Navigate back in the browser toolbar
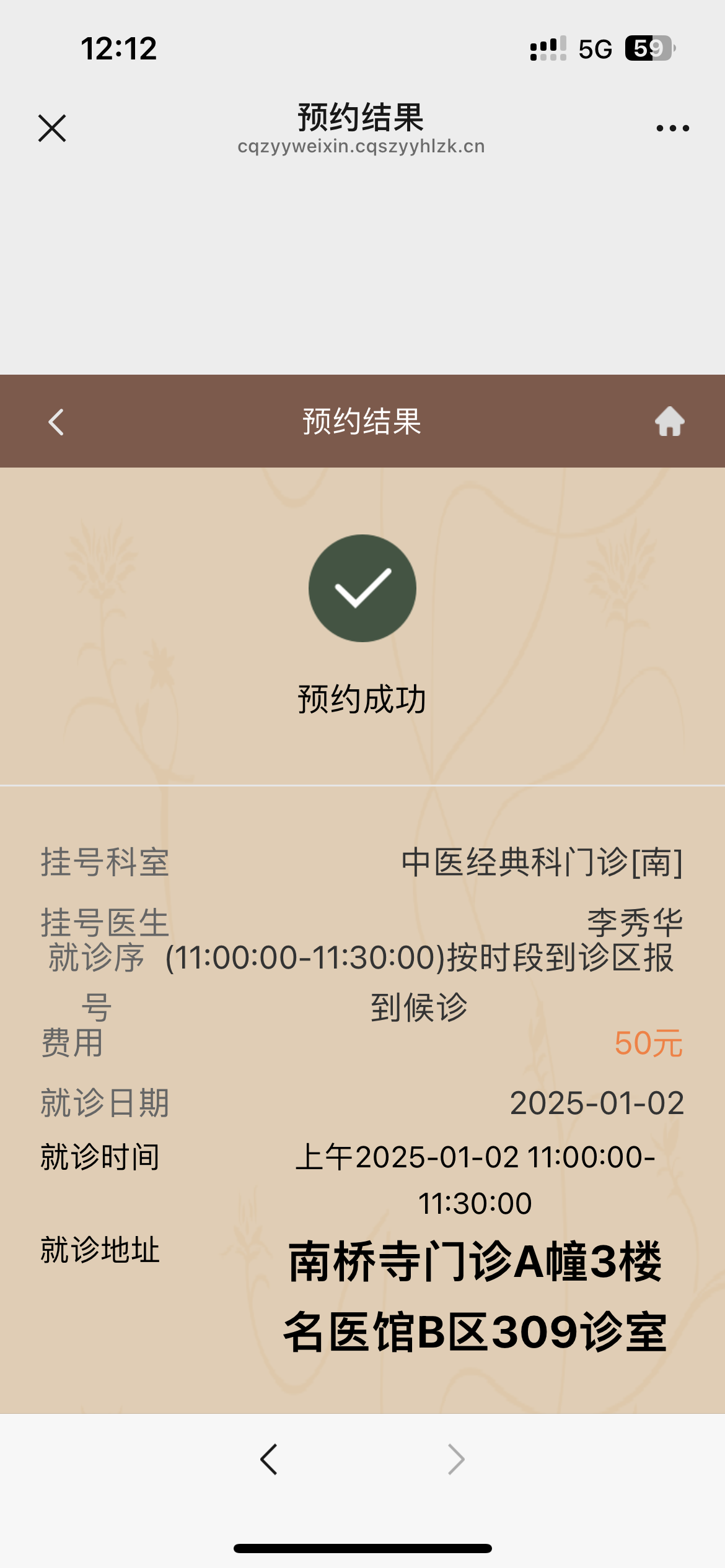Screen dimensions: 725x1568 point(269,1460)
